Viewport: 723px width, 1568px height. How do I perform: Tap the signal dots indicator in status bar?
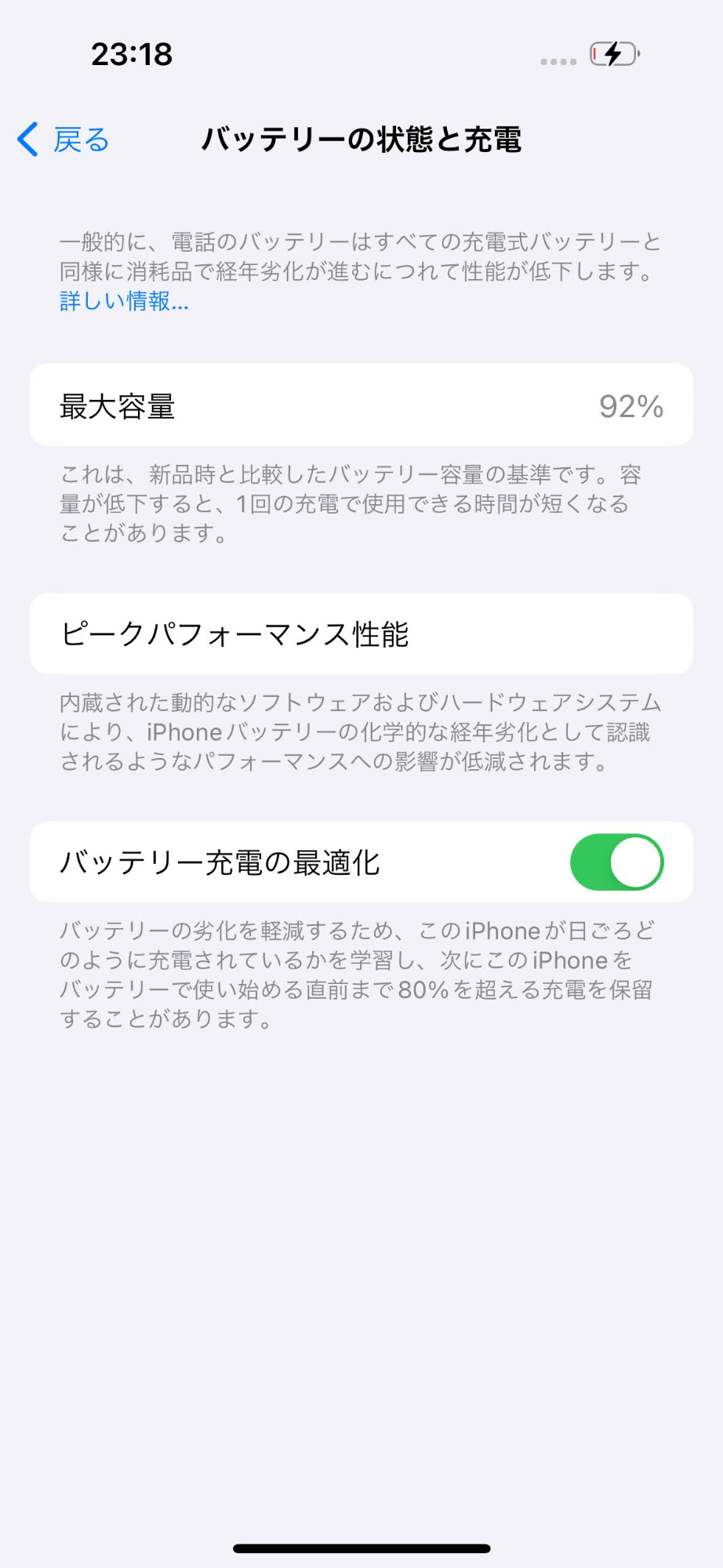(558, 58)
